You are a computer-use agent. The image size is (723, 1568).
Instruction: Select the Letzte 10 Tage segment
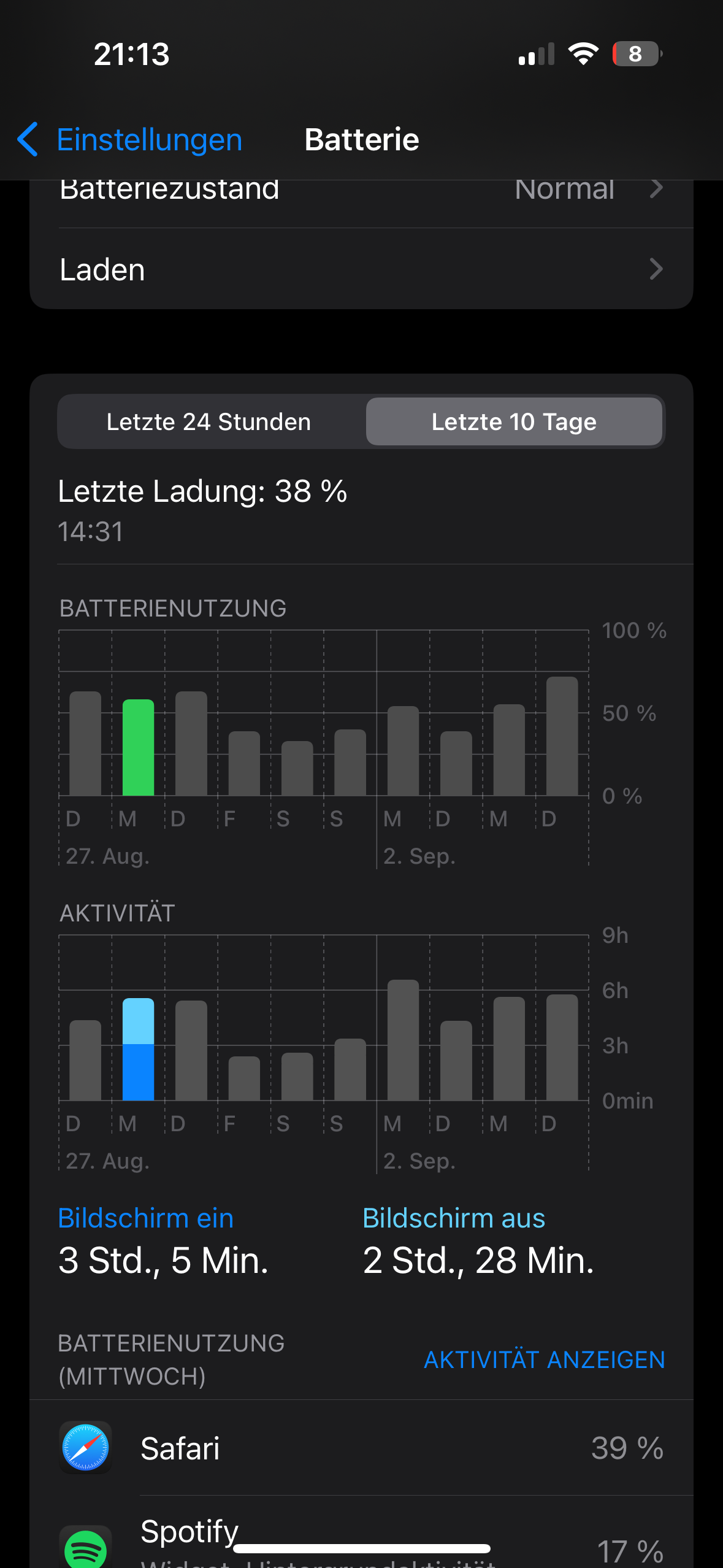(514, 422)
